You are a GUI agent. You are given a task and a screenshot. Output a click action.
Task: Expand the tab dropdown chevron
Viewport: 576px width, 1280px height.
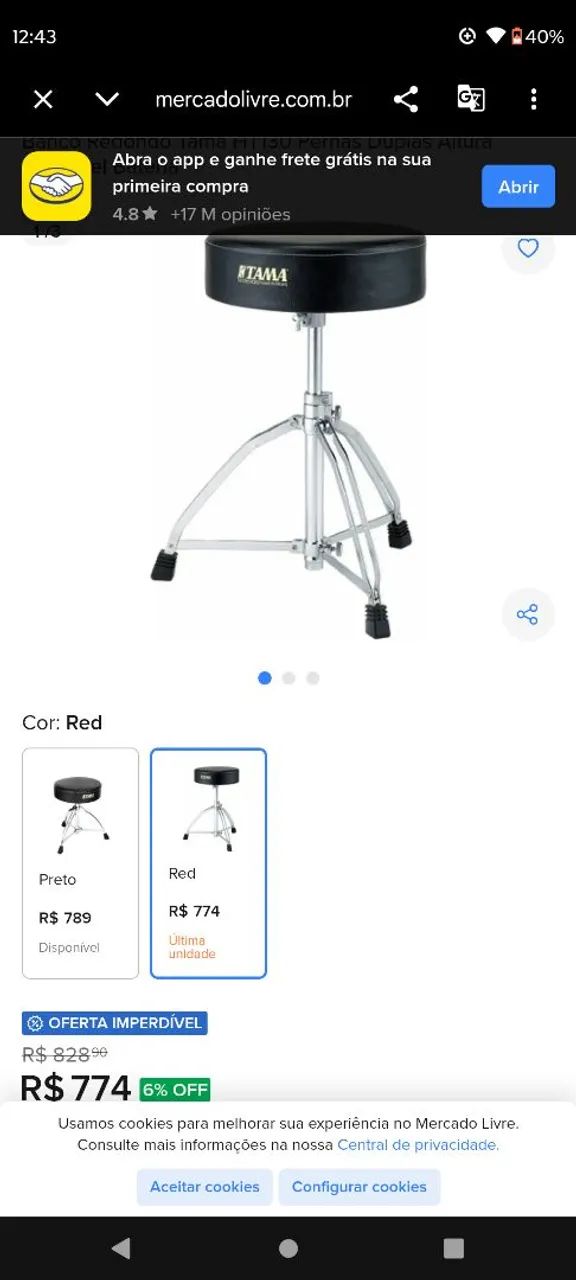pos(107,99)
